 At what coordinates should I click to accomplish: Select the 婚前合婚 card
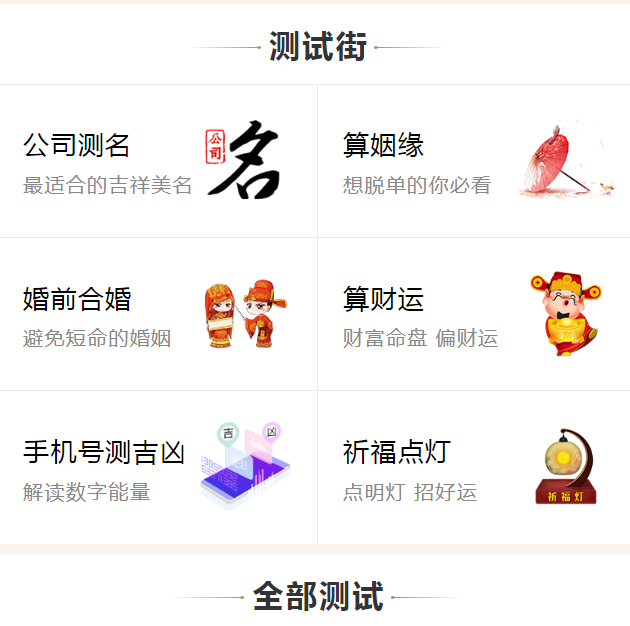[158, 314]
